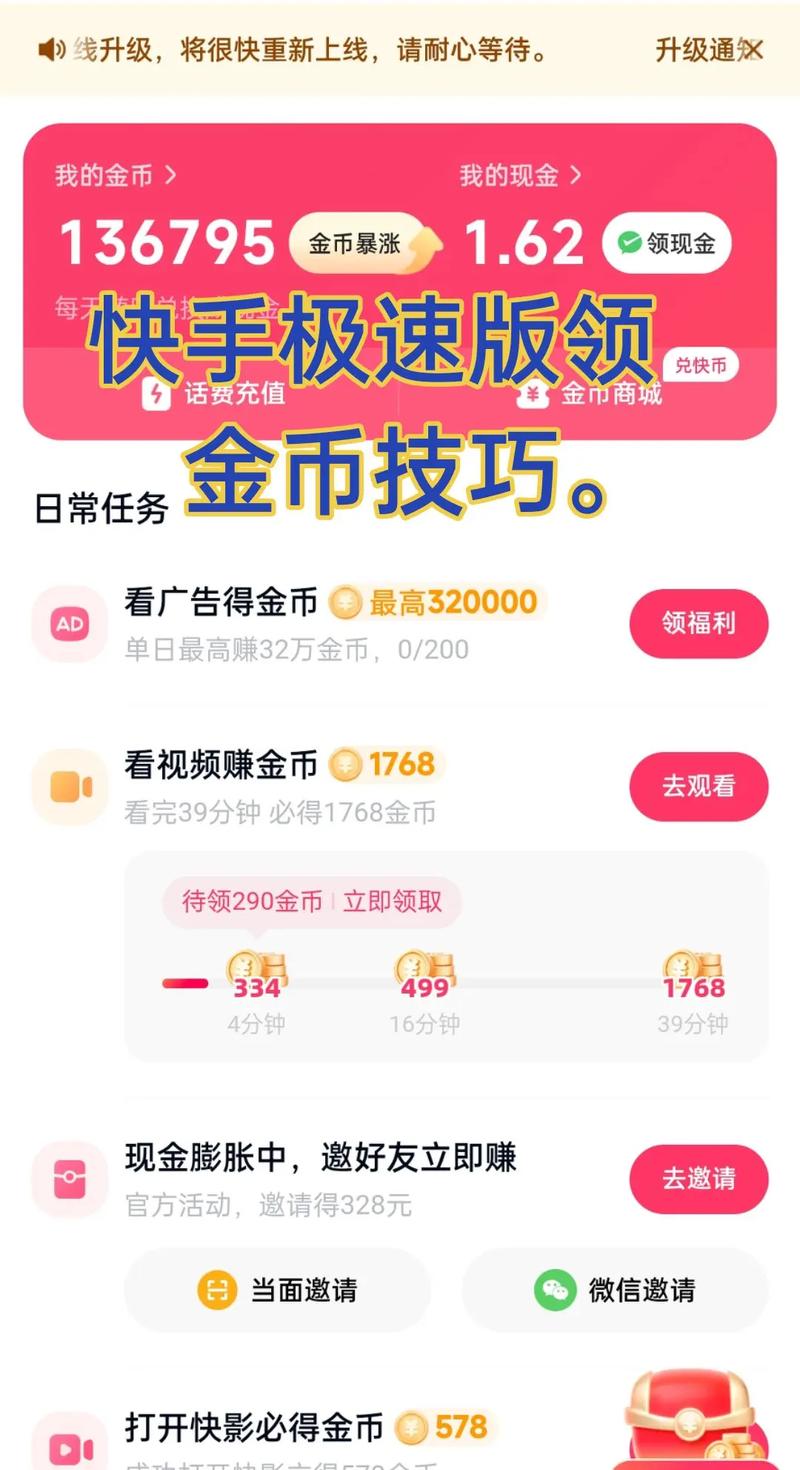The image size is (800, 1470).
Task: Open the 打开快影必得金币 task
Action: coord(254,1427)
